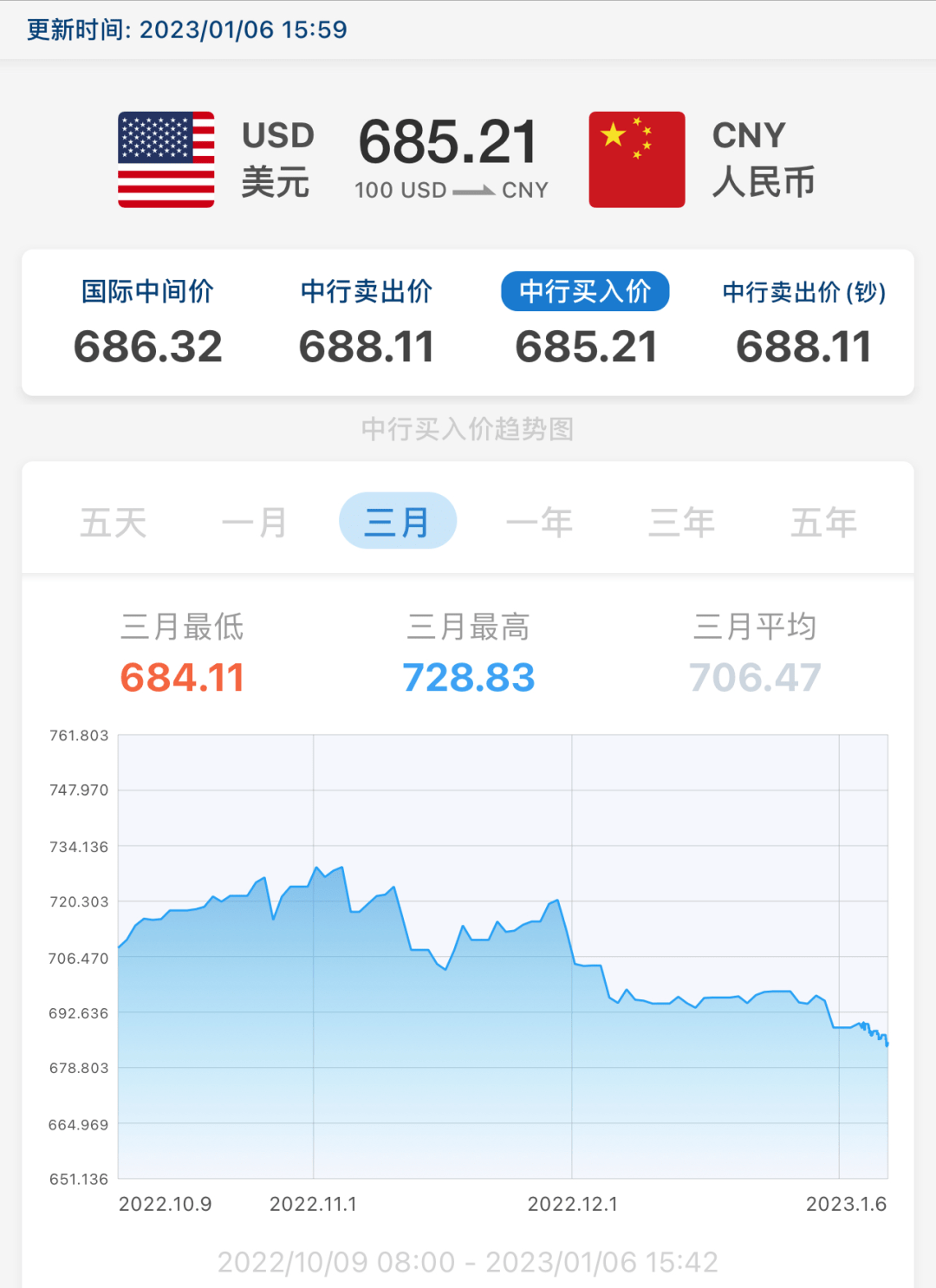Viewport: 936px width, 1288px height.
Task: Select the 中行卖出价 (钞) price option
Action: point(803,292)
